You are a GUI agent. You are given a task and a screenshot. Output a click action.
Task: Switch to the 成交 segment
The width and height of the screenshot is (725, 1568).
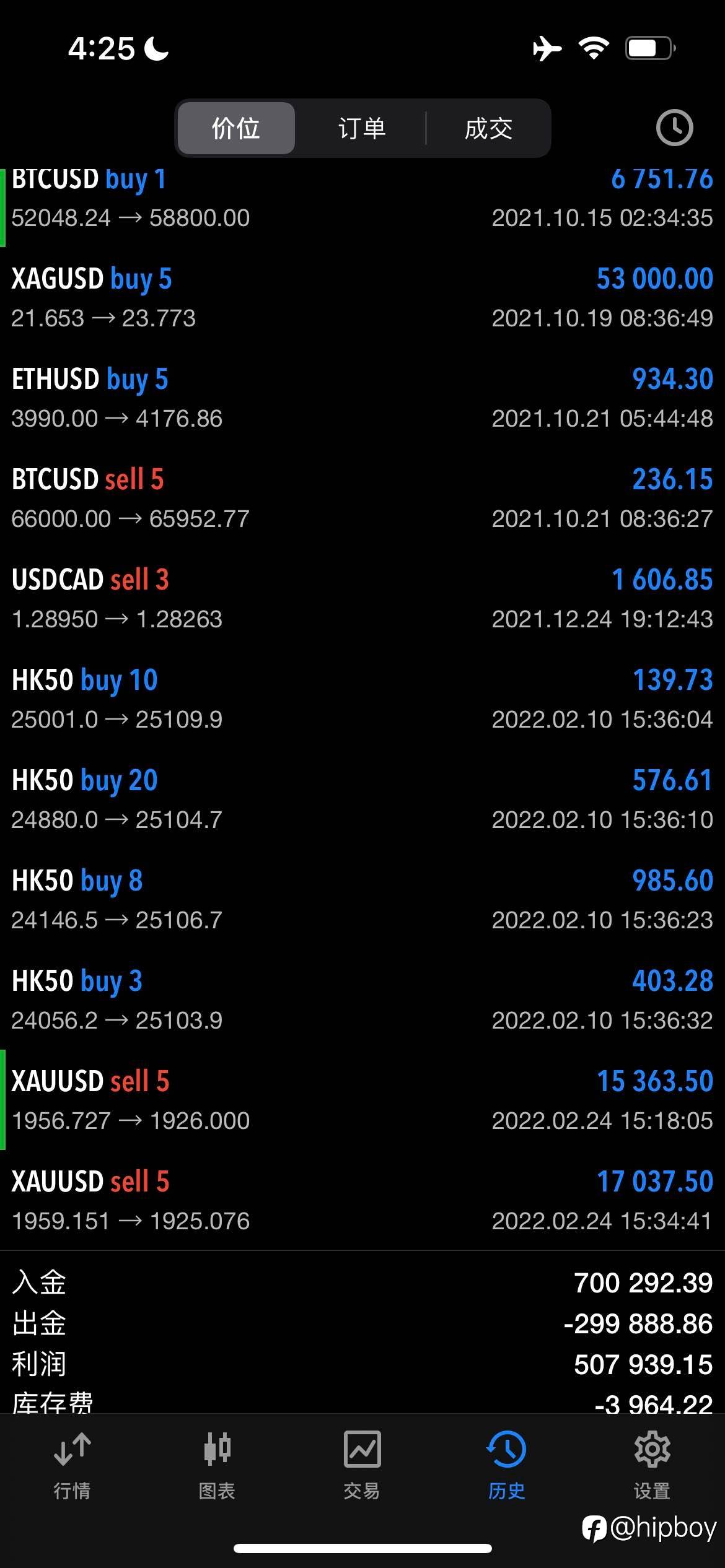coord(488,128)
